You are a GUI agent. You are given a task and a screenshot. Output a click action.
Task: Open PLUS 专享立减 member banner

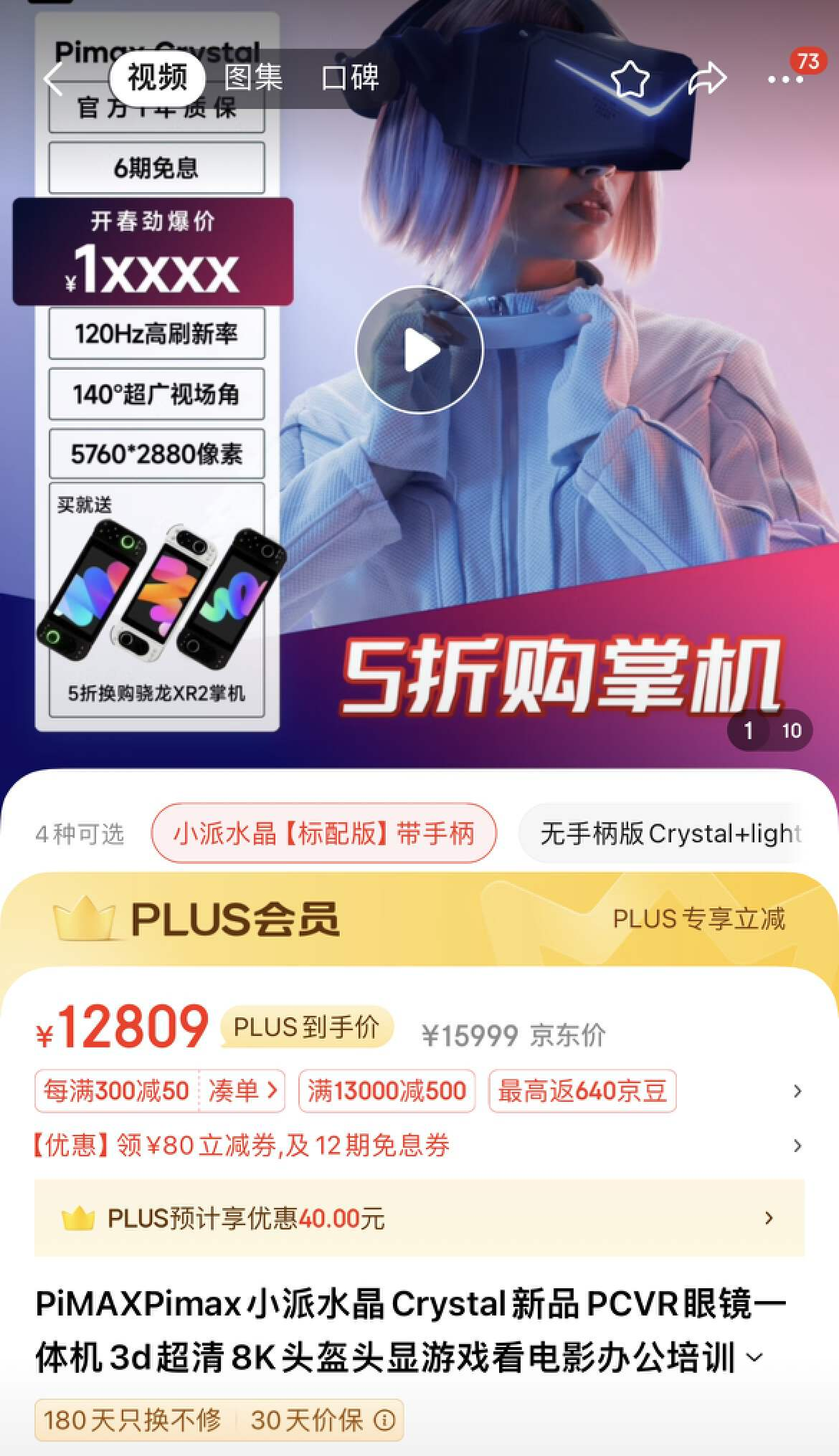(698, 919)
